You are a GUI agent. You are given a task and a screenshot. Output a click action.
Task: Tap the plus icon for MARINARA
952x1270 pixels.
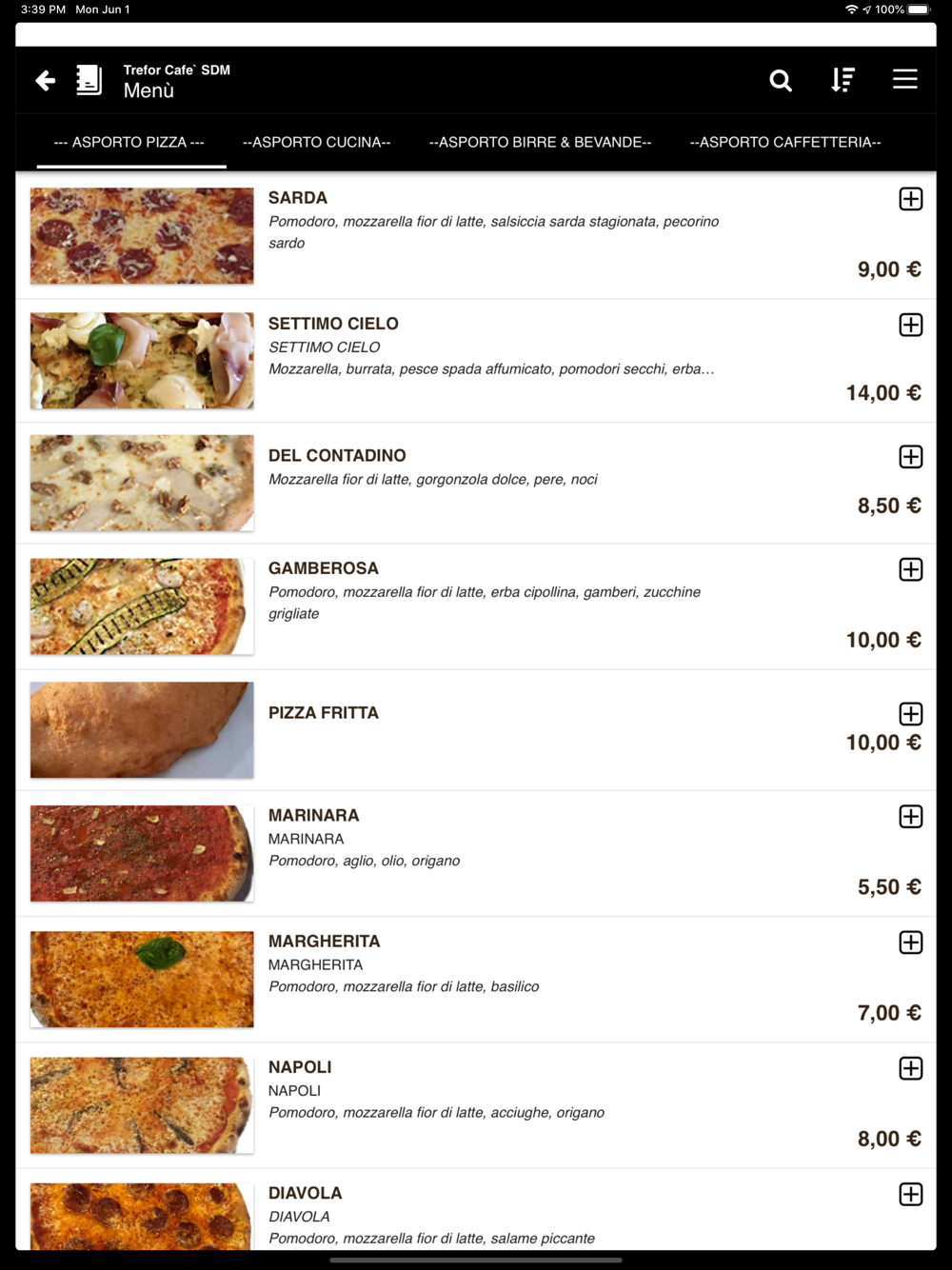910,817
